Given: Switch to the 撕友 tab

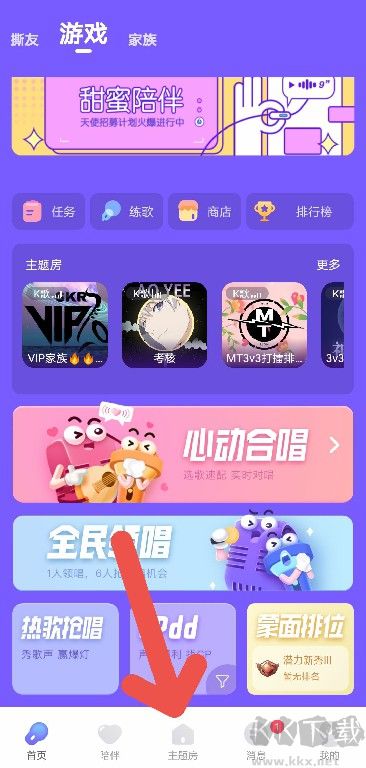Looking at the screenshot, I should [x=24, y=40].
